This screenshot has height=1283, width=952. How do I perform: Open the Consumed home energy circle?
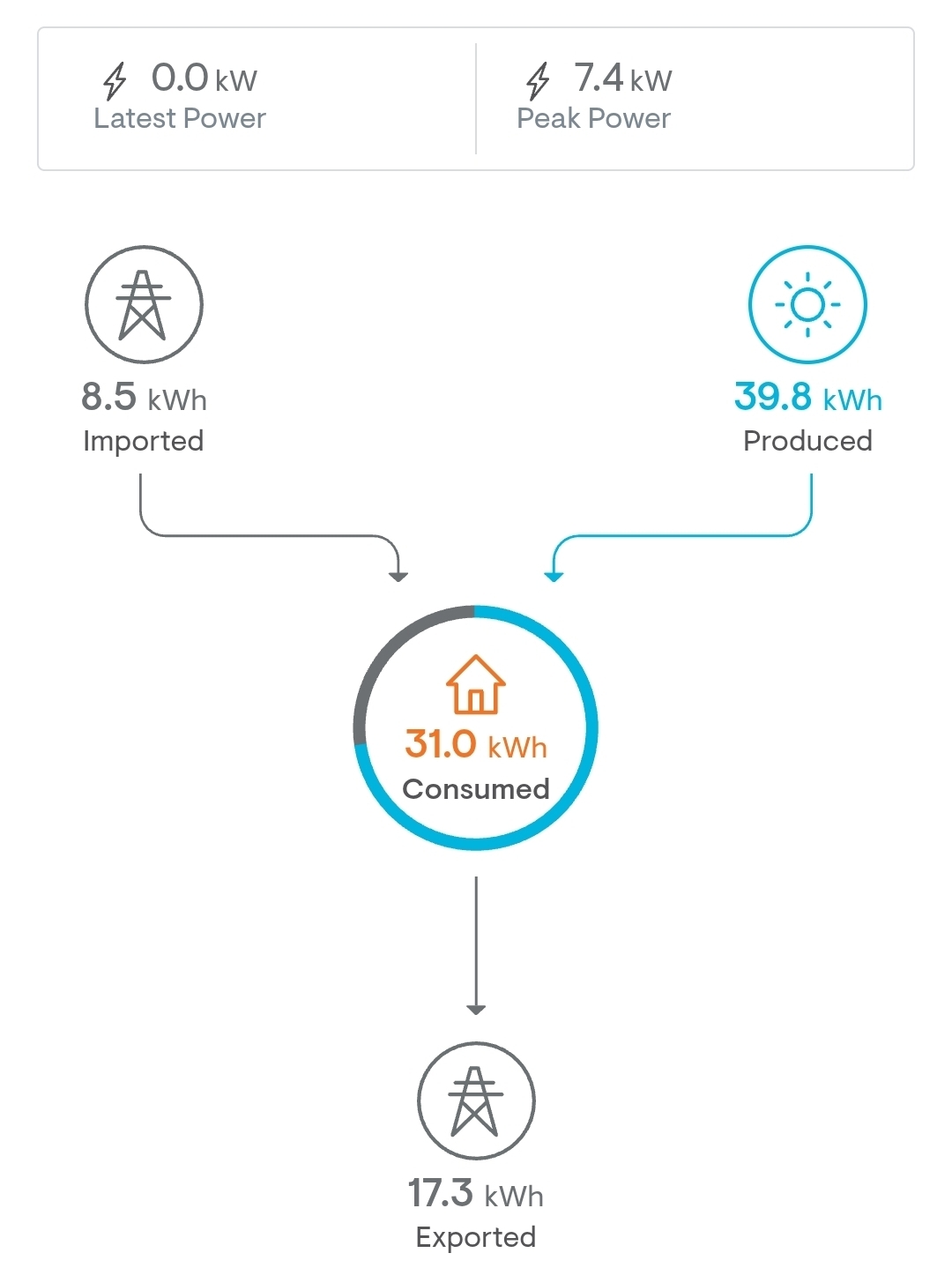pos(476,727)
